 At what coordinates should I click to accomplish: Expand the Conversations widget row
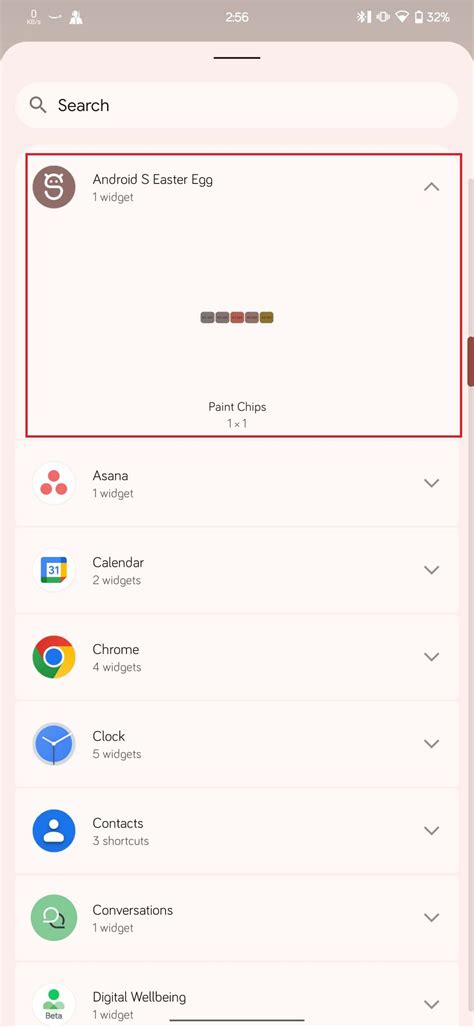coord(236,918)
